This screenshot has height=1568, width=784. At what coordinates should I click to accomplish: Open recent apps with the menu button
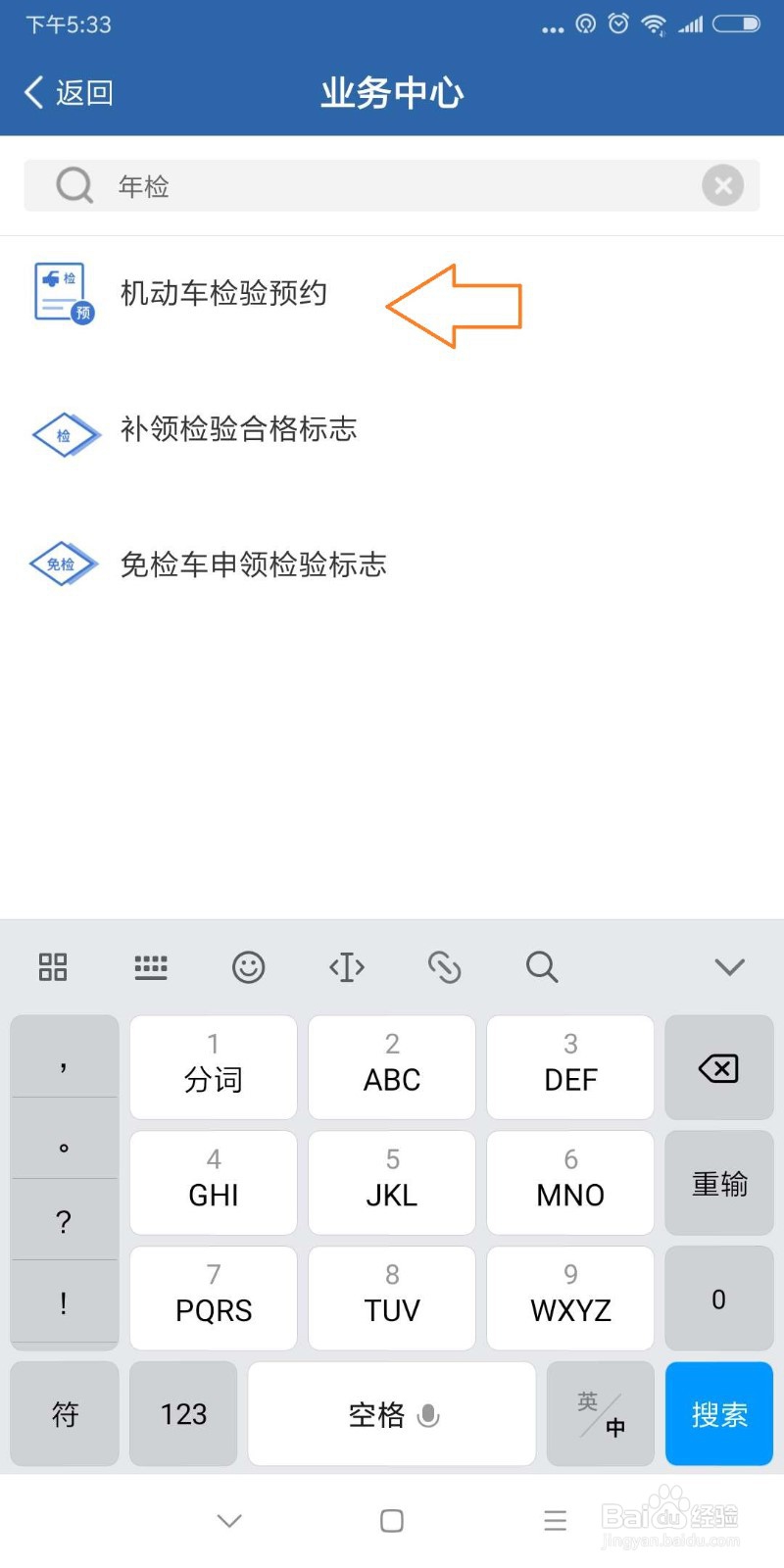point(555,1521)
